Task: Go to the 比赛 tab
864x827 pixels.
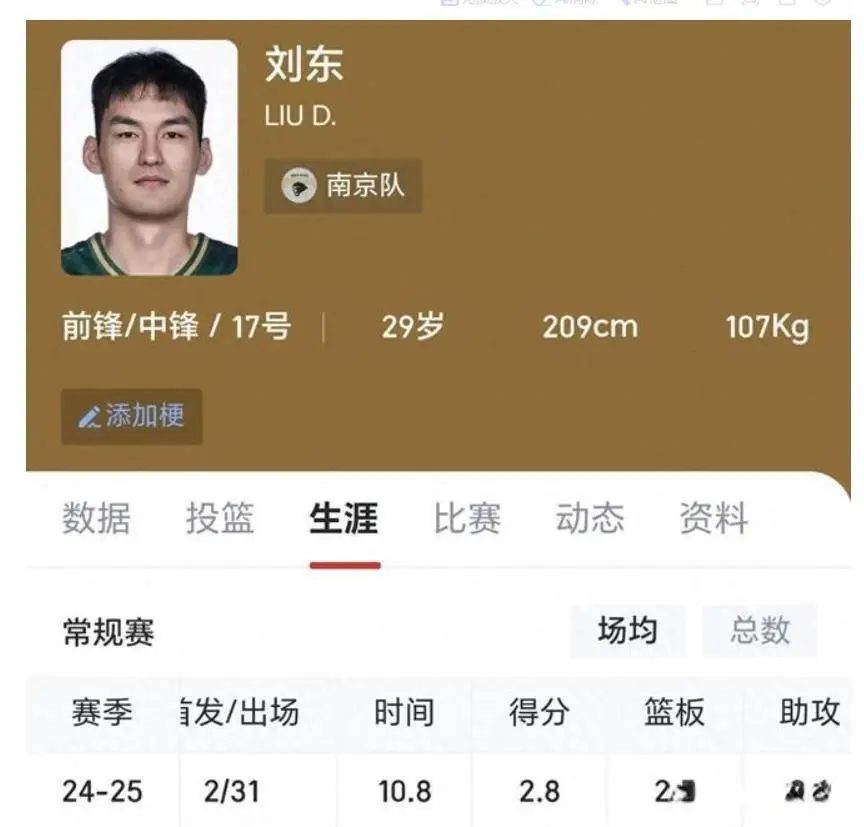Action: (467, 520)
